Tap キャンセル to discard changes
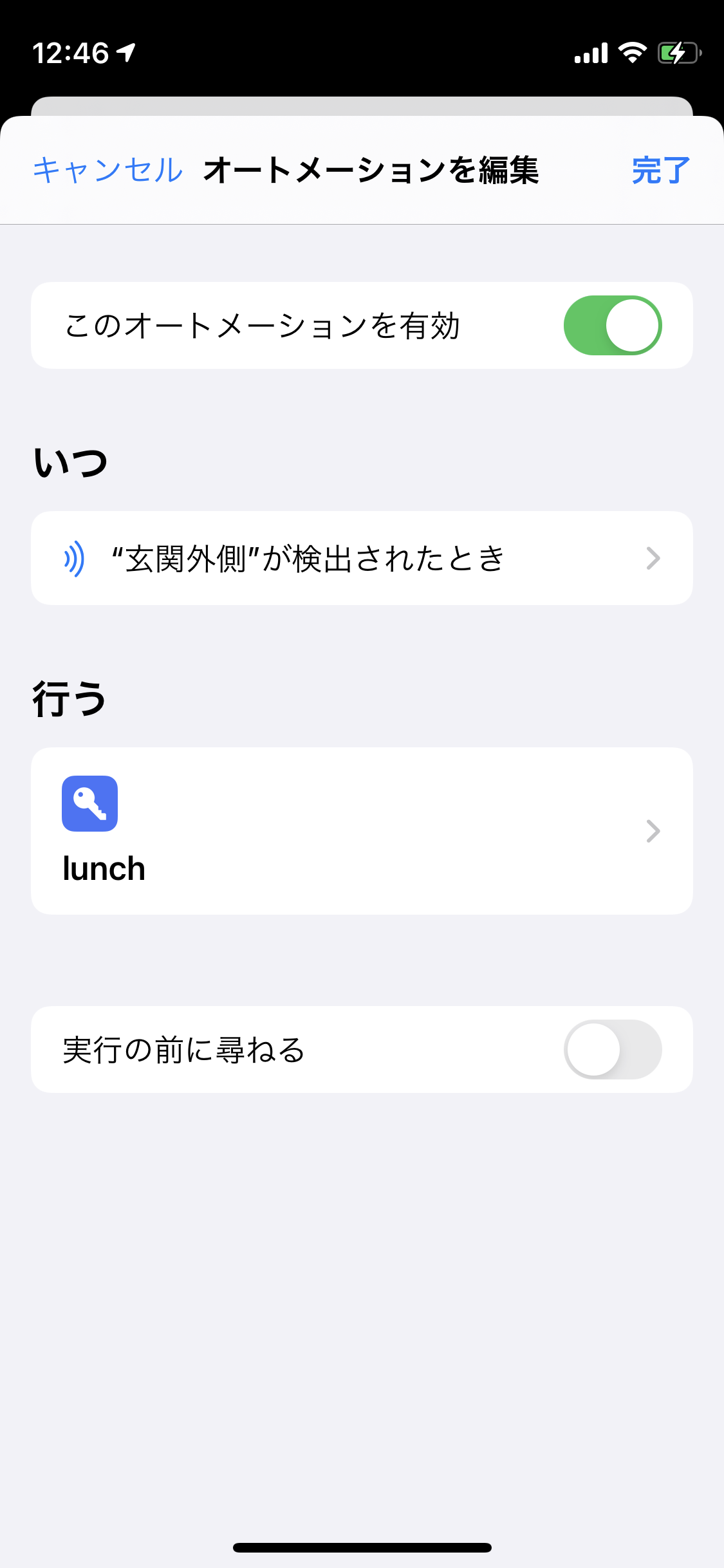 pos(108,171)
